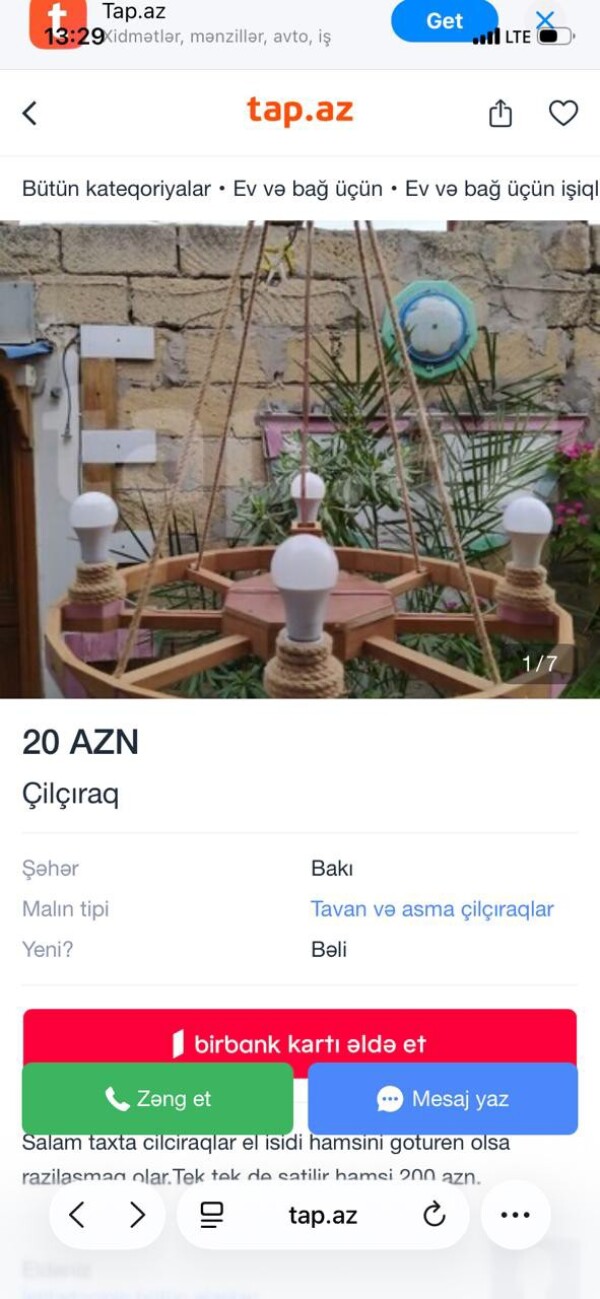
Task: Go back to the previous tap.az page
Action: tap(30, 113)
